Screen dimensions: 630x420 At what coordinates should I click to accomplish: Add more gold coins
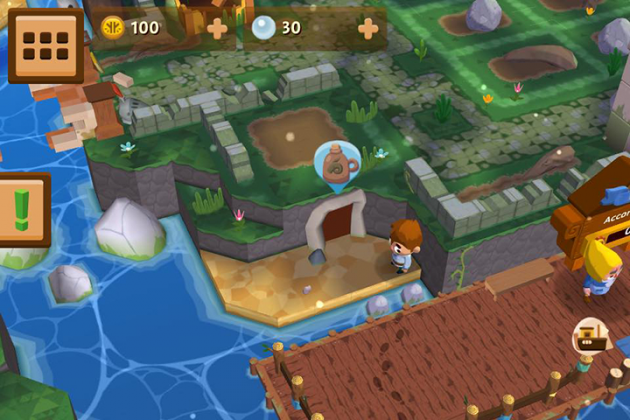click(217, 28)
